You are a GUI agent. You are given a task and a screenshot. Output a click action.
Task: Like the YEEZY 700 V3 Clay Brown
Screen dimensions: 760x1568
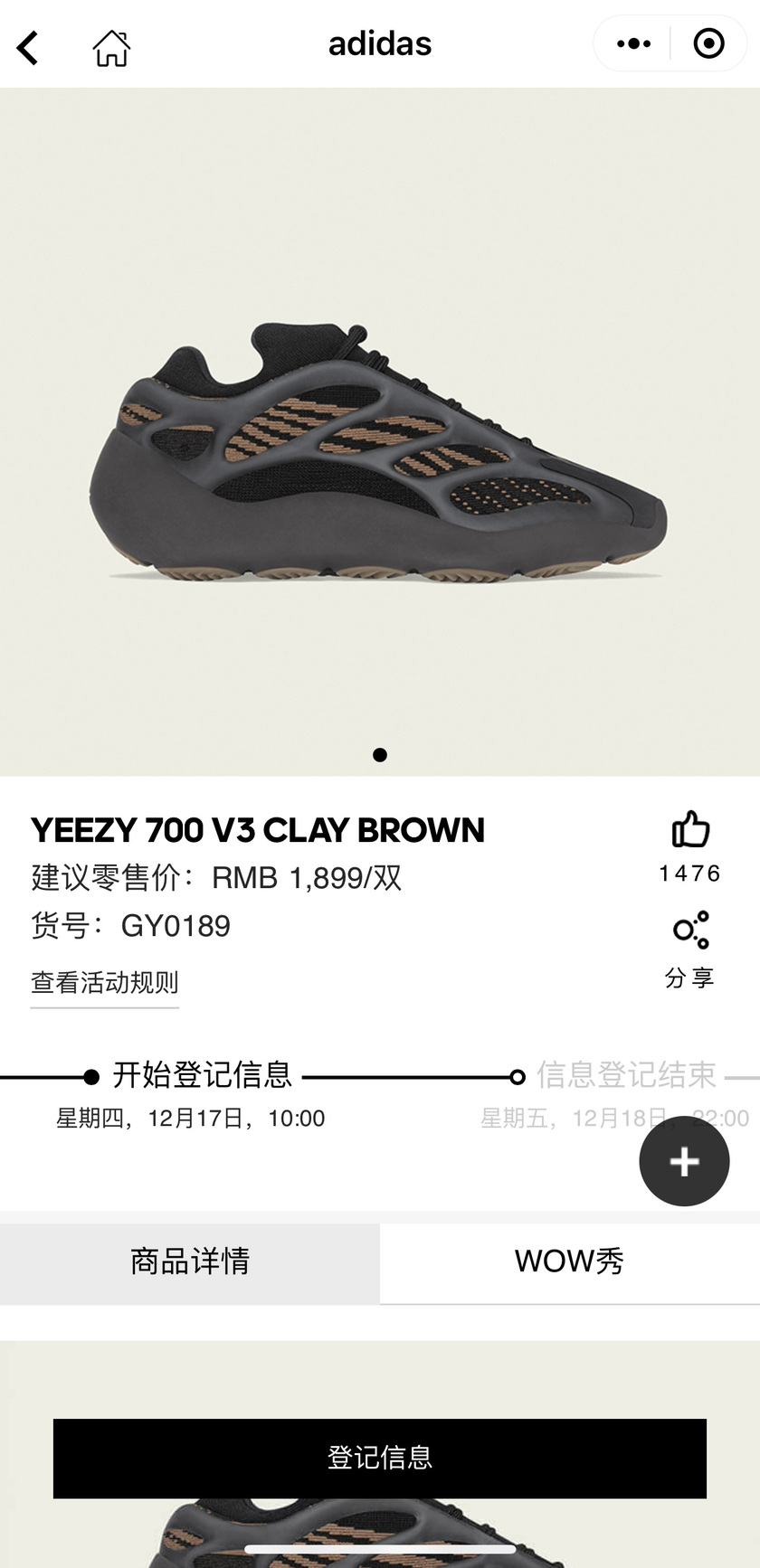(x=690, y=829)
